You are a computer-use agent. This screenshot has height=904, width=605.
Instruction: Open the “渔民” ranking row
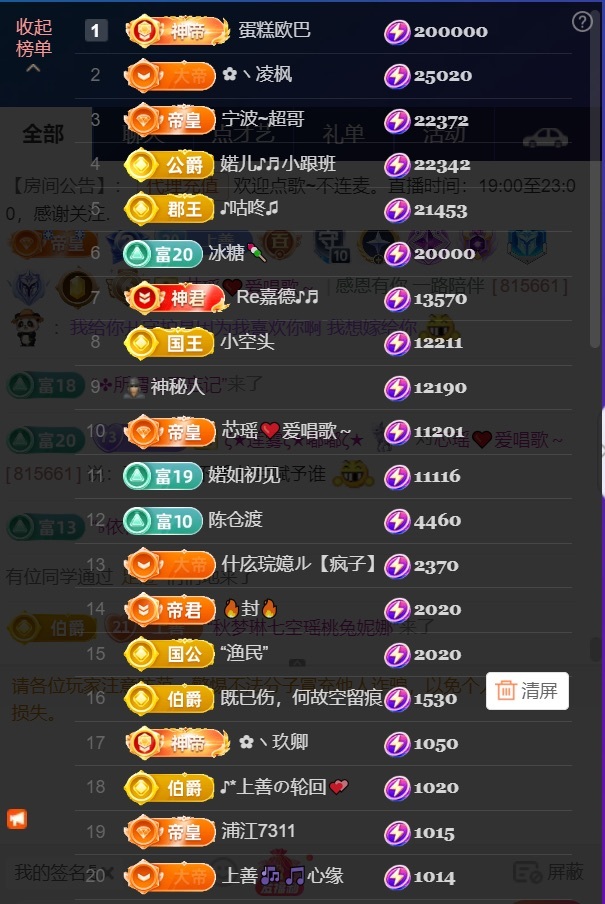[244, 654]
